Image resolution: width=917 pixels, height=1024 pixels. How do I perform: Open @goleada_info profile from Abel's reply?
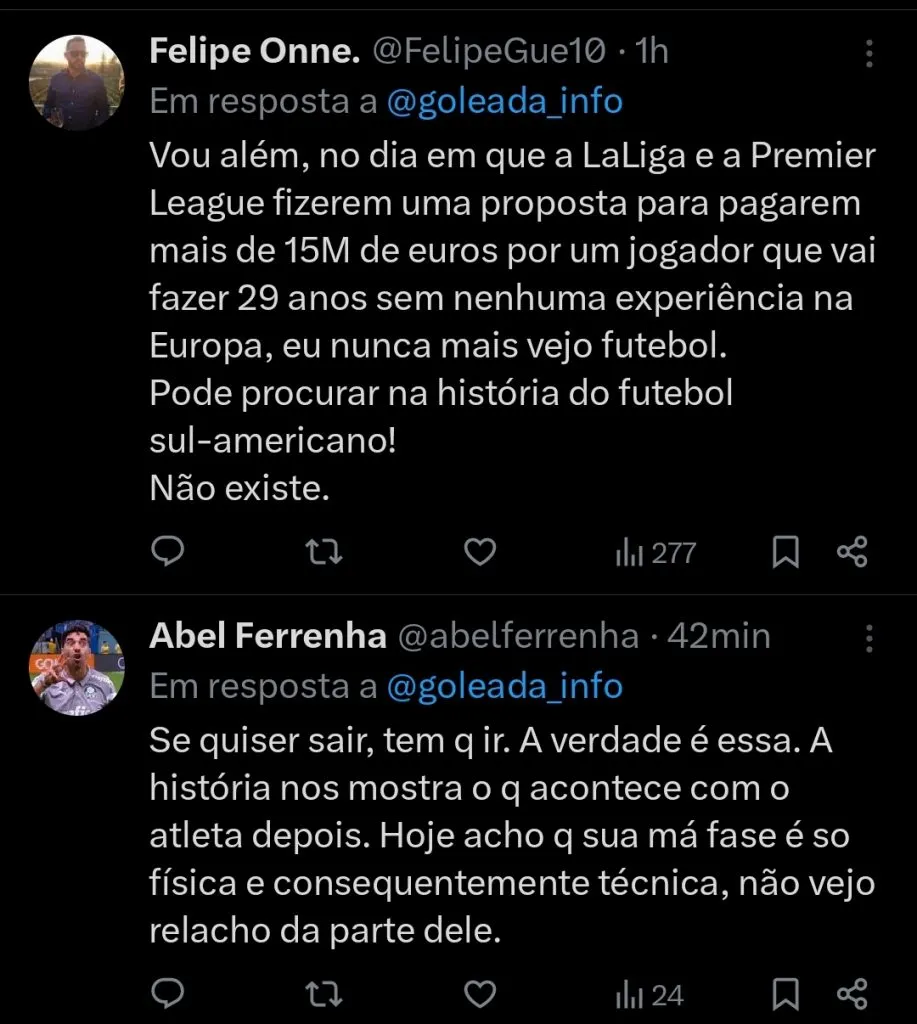click(x=504, y=686)
